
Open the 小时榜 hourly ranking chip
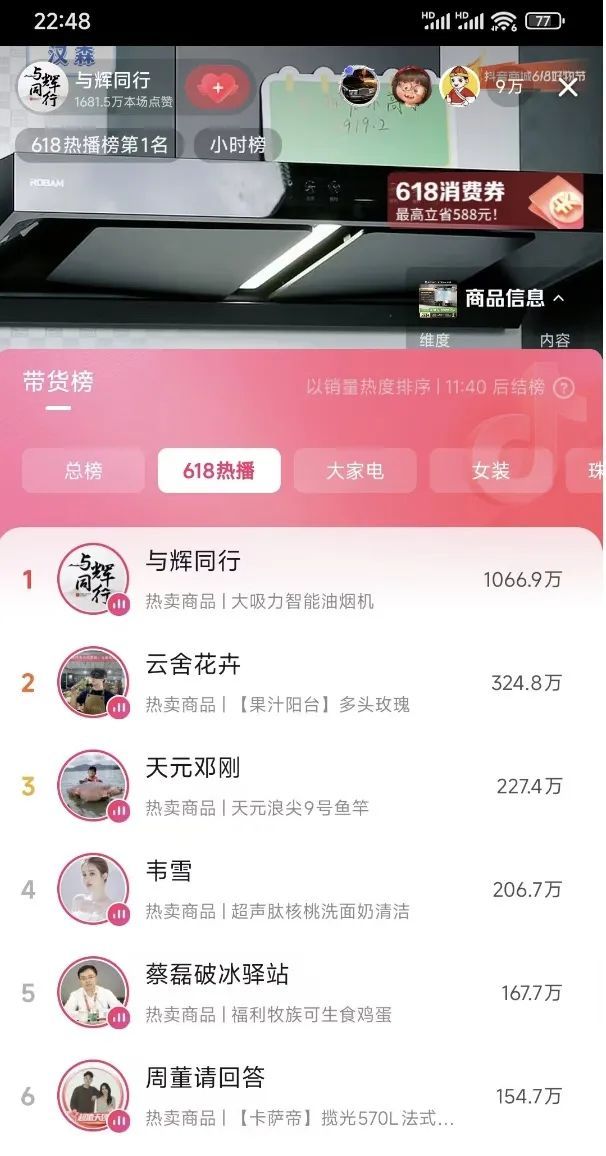pyautogui.click(x=237, y=145)
